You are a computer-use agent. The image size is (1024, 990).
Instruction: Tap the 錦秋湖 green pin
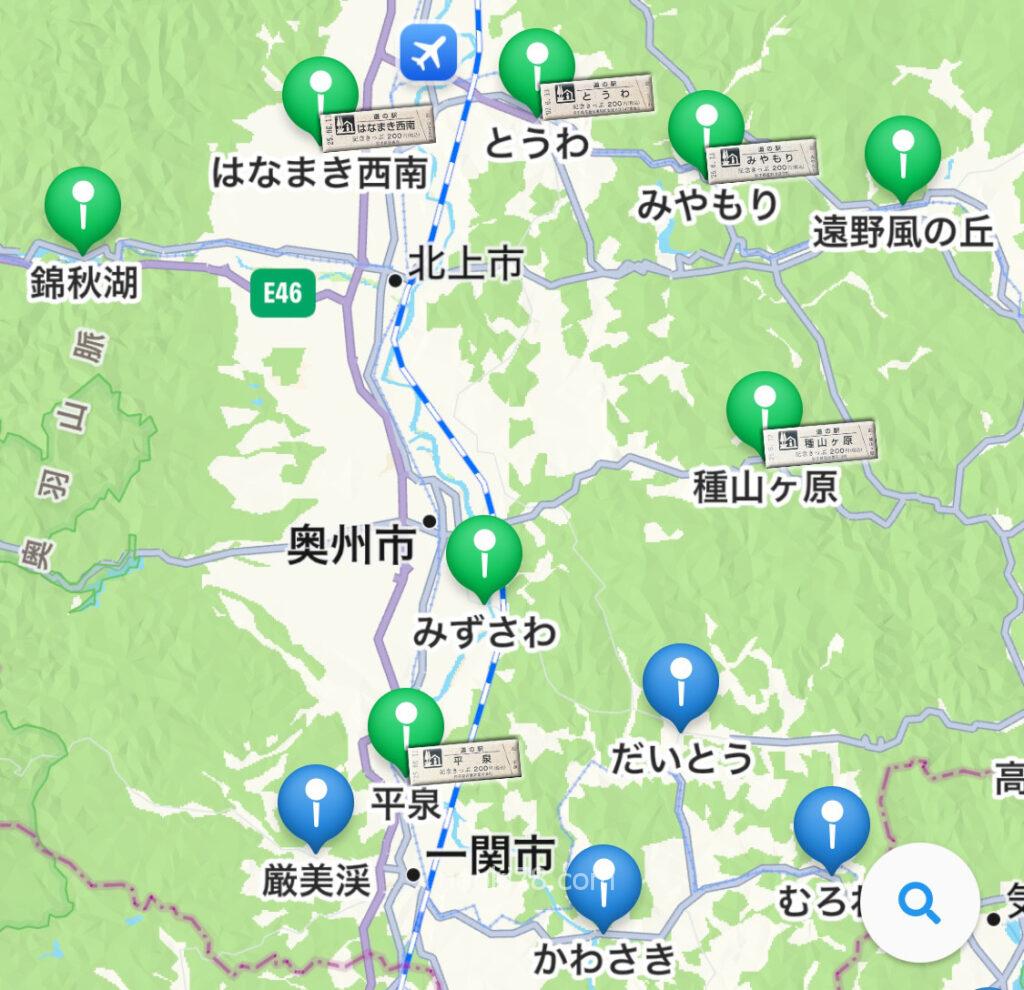click(83, 206)
